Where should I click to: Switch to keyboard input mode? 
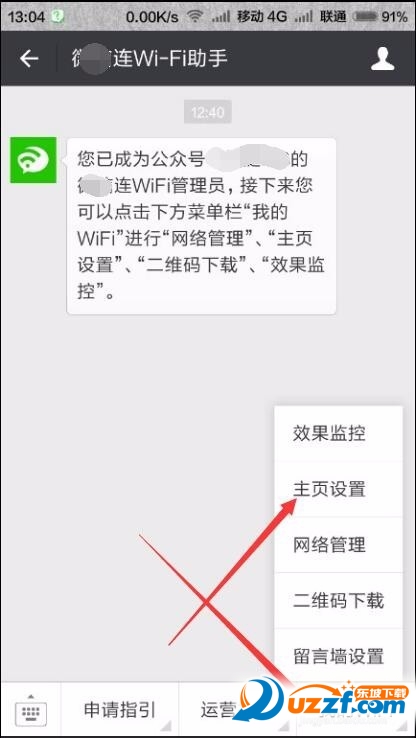[x=31, y=710]
